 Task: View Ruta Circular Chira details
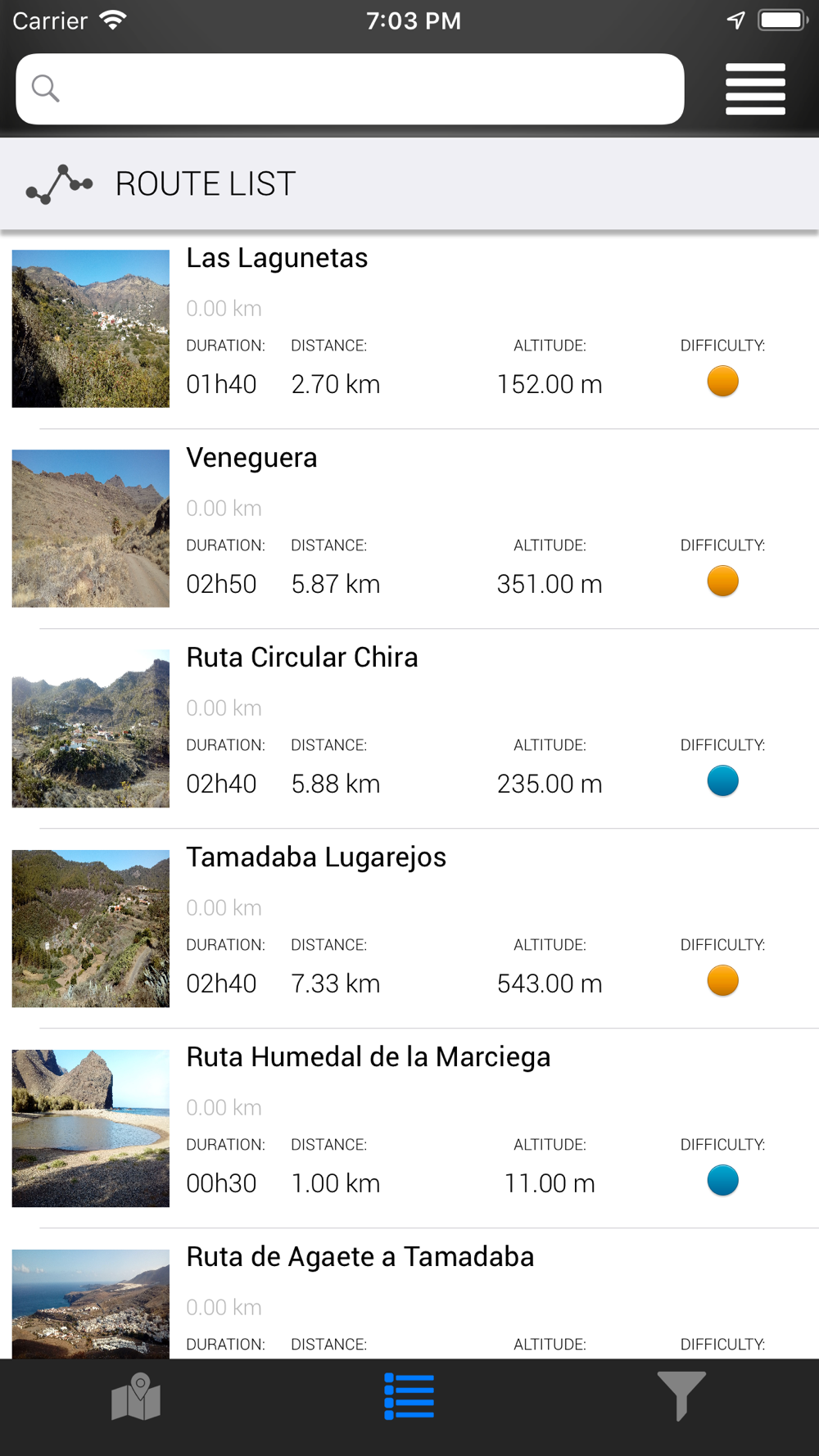[x=409, y=729]
